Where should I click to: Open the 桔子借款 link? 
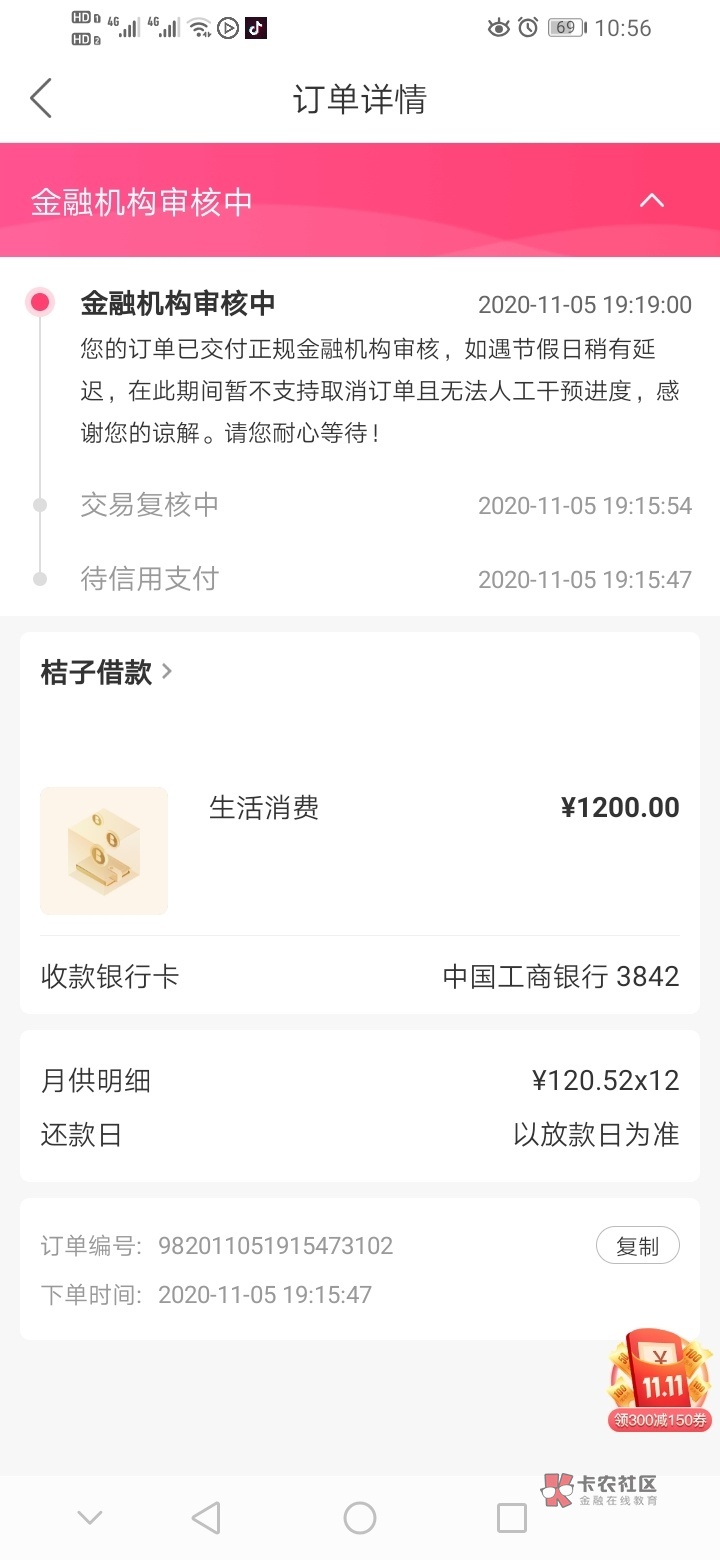click(x=107, y=672)
